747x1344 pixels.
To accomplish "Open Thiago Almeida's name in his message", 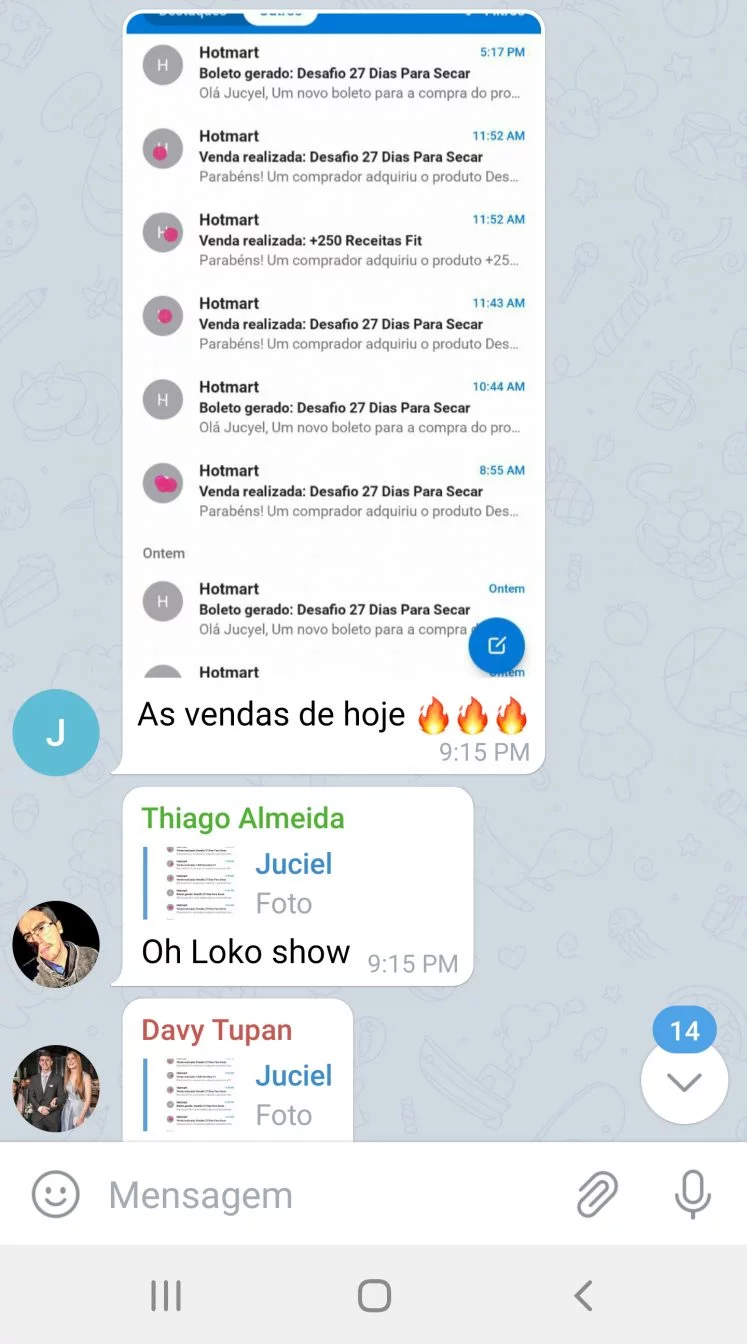I will 243,818.
